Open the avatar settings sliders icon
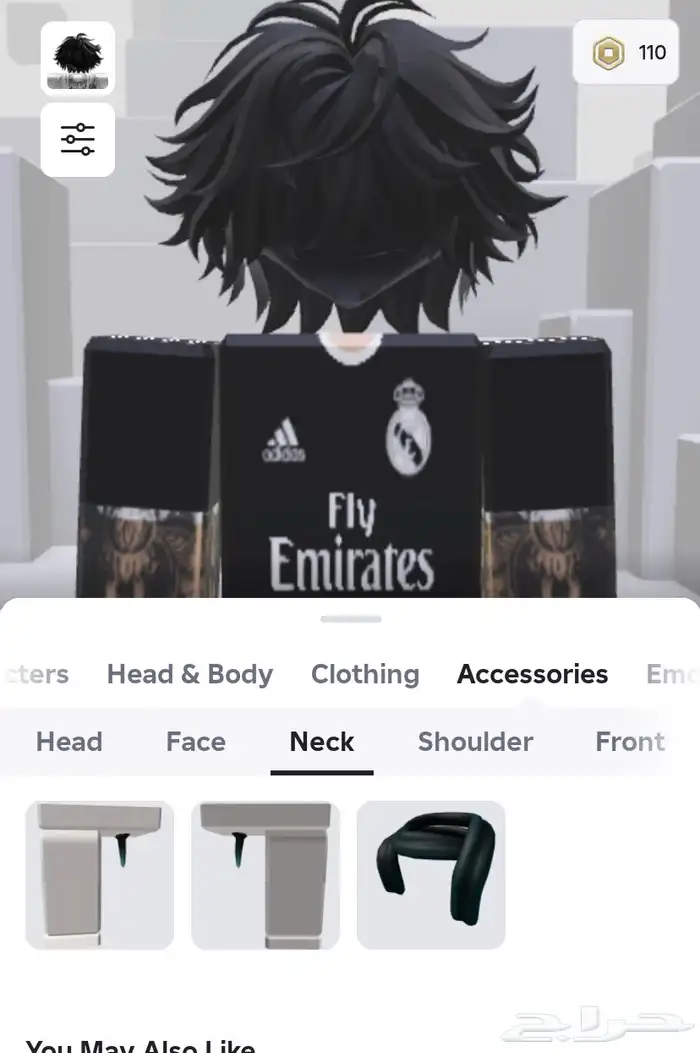The height and width of the screenshot is (1053, 700). (78, 140)
